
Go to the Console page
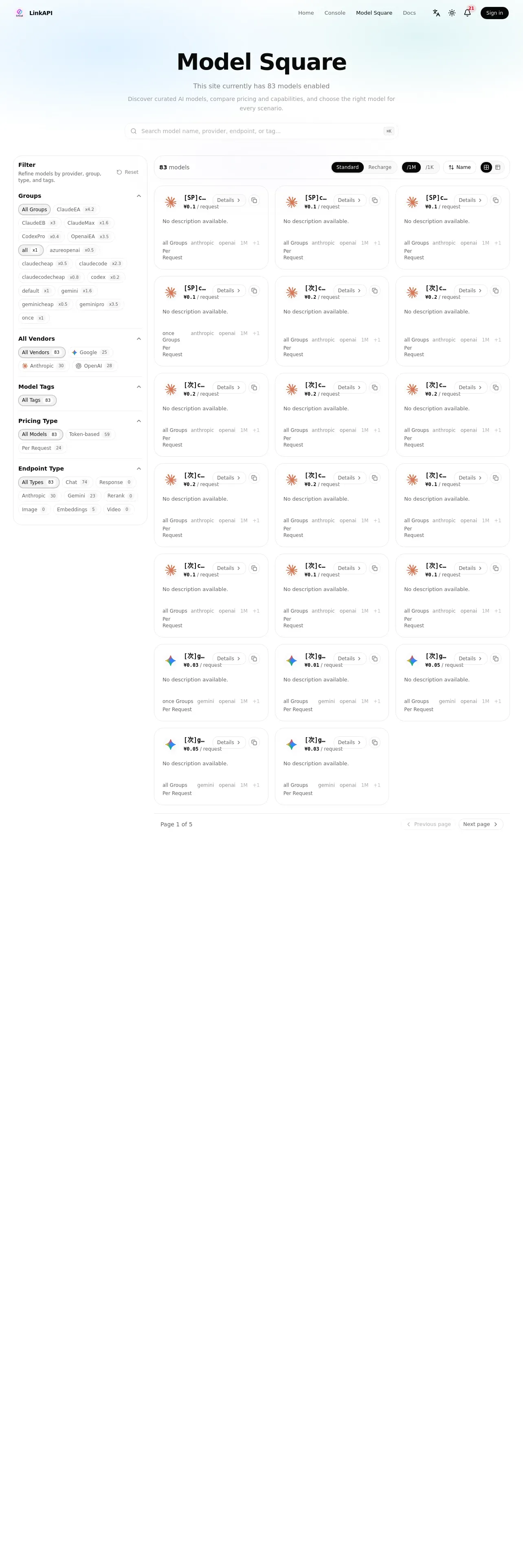click(335, 13)
